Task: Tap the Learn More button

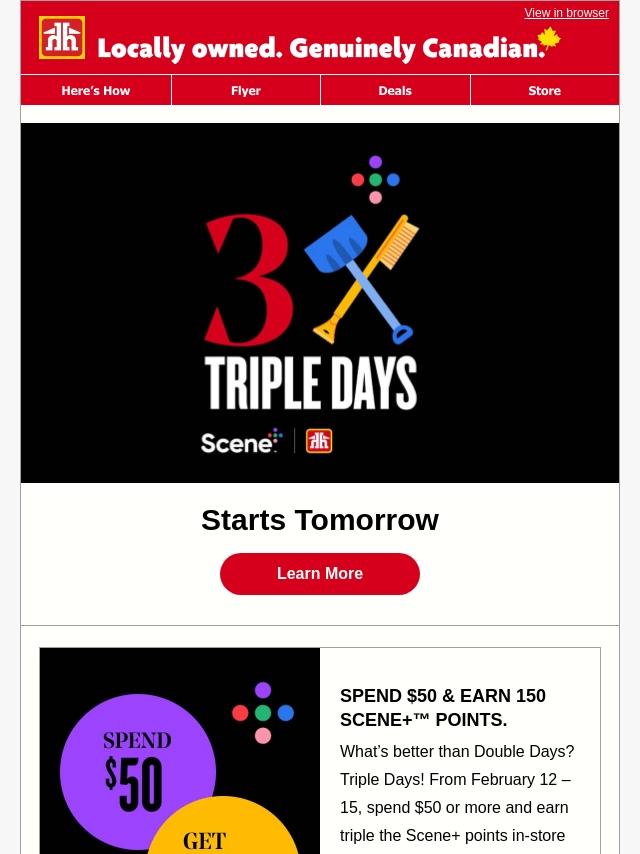Action: [320, 574]
